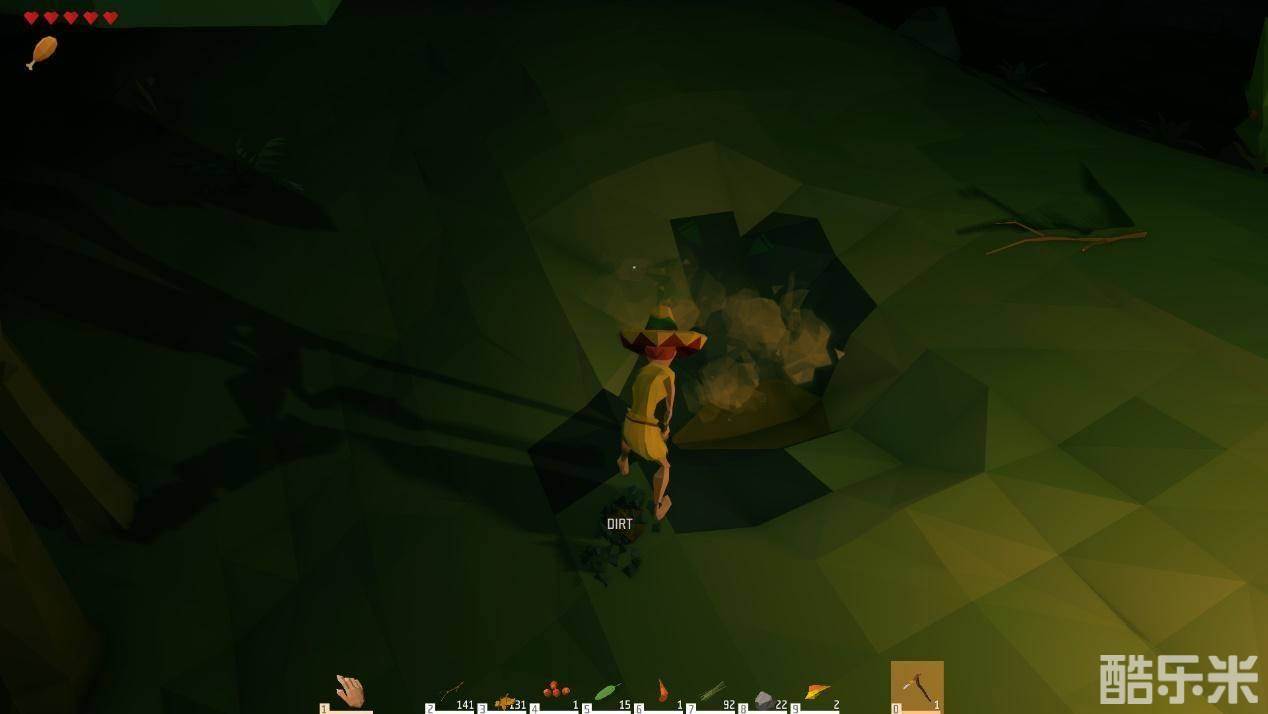Select the green leaf slot with 15

coord(606,693)
